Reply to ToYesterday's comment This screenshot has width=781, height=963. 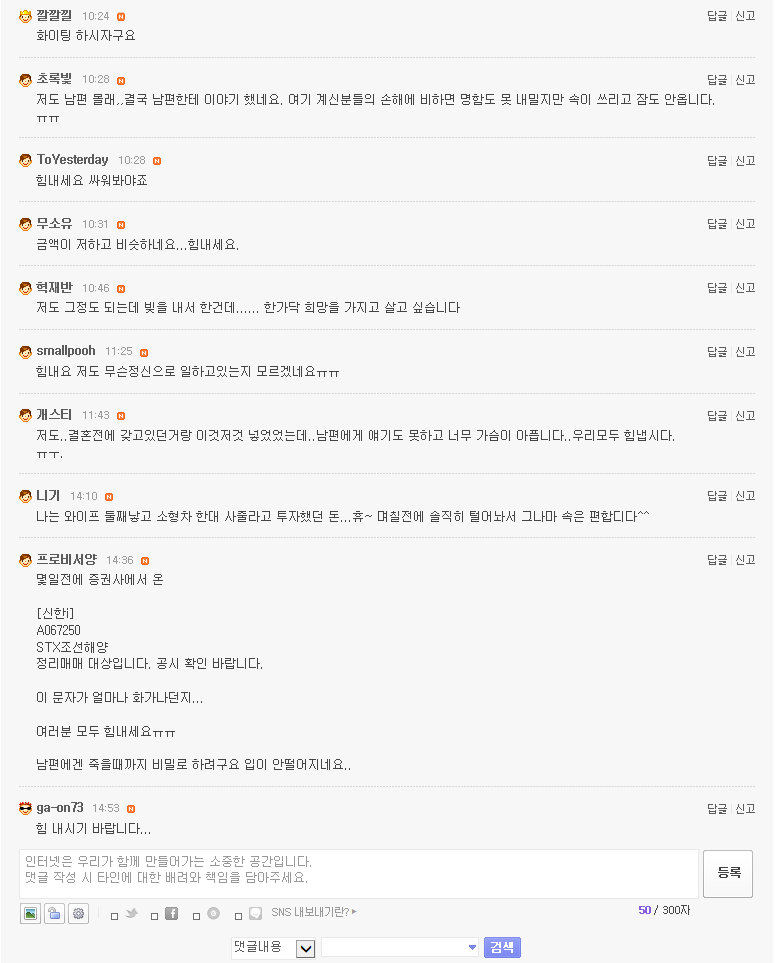click(x=717, y=161)
